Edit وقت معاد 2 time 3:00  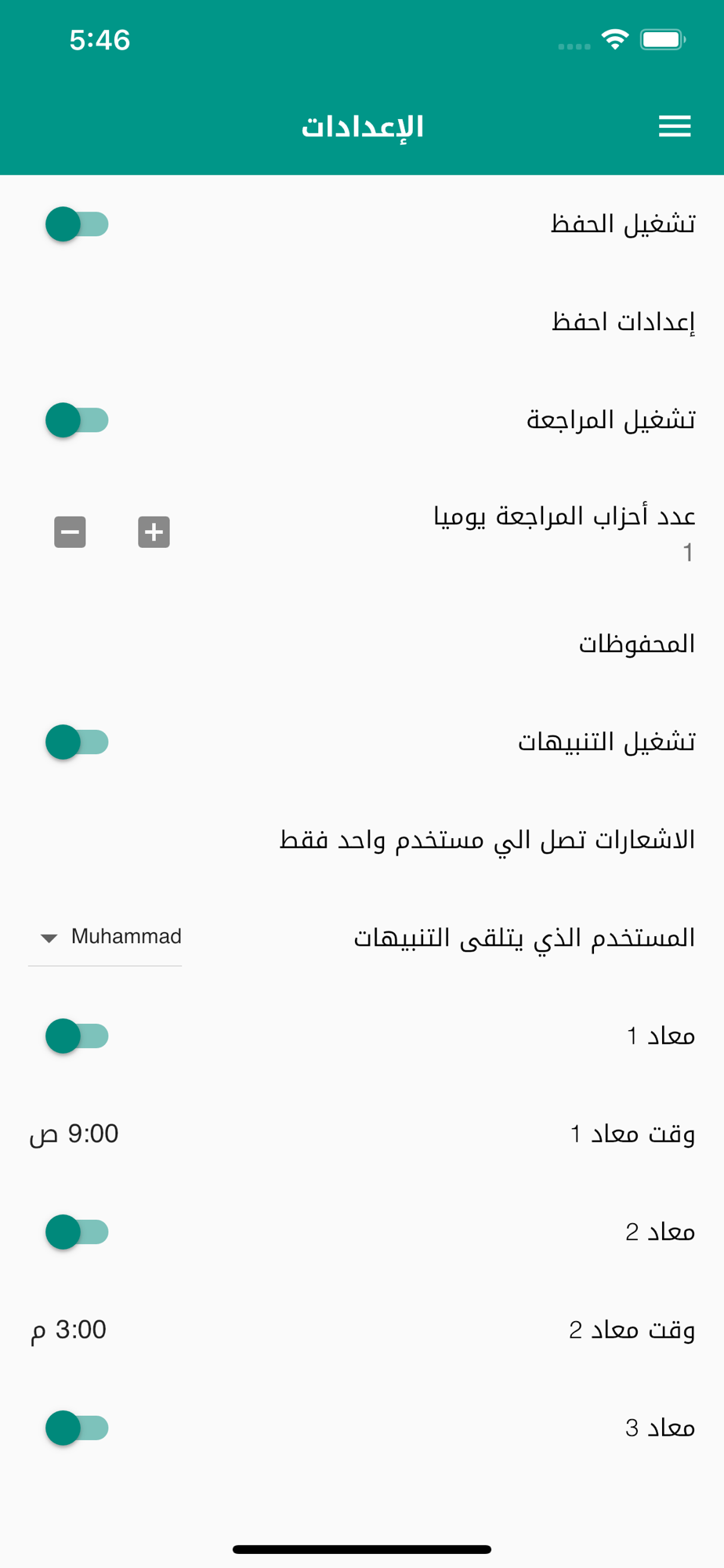[x=68, y=1330]
